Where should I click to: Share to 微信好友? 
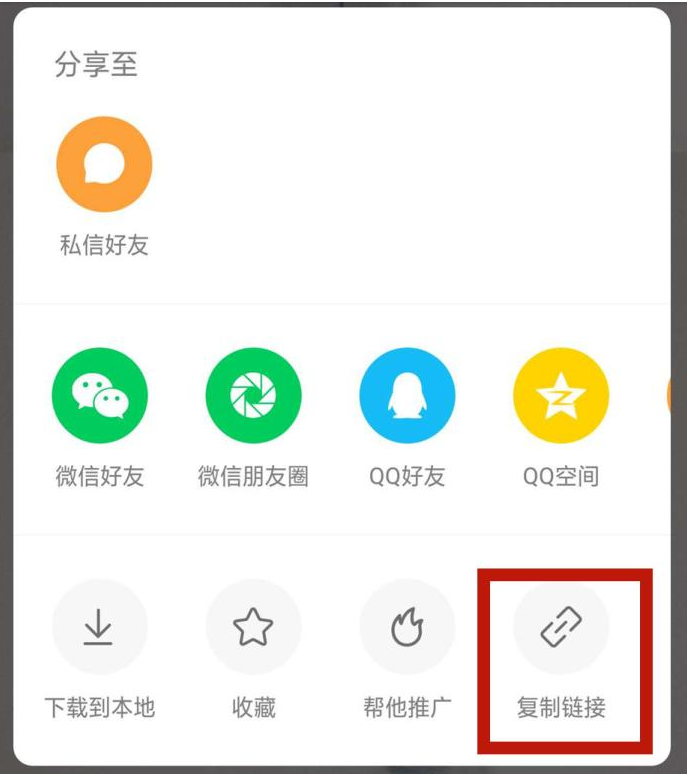(99, 396)
